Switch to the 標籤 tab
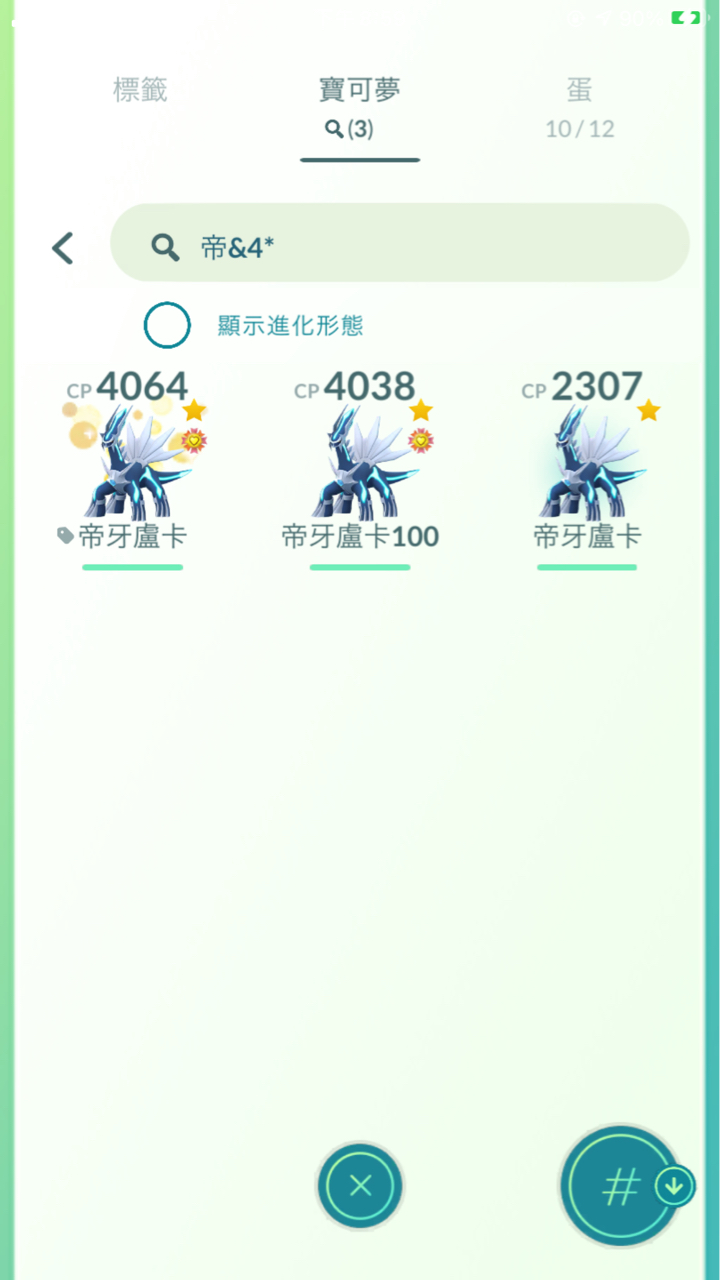This screenshot has width=720, height=1280. [x=140, y=91]
